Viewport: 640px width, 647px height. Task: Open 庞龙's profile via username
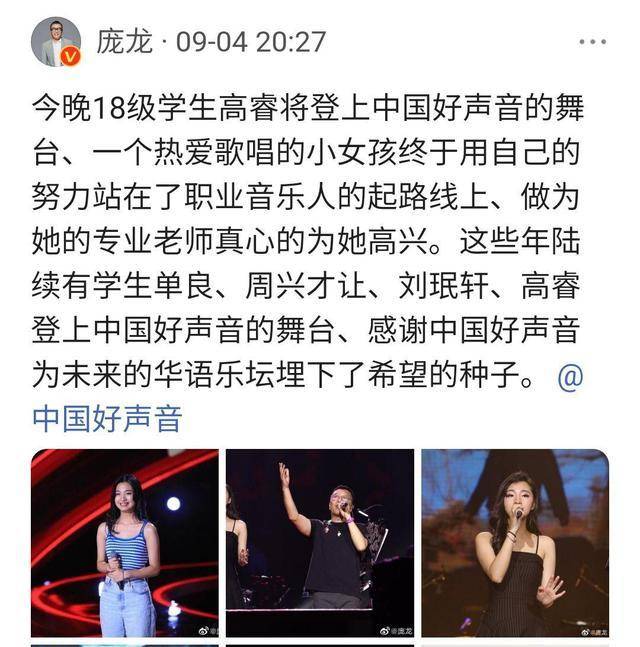pyautogui.click(x=125, y=42)
